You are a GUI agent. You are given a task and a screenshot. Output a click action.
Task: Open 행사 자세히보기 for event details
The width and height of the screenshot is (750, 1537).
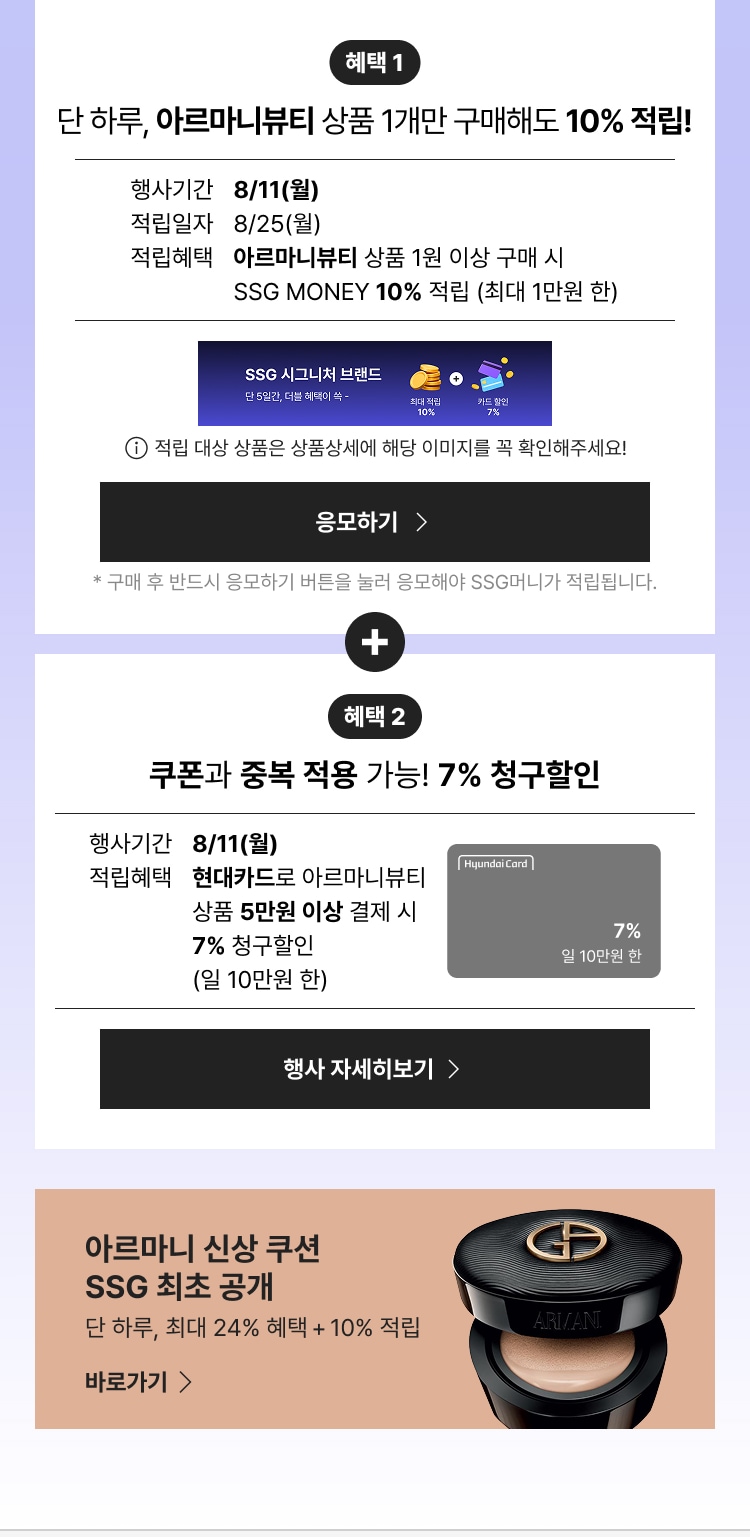point(374,1069)
